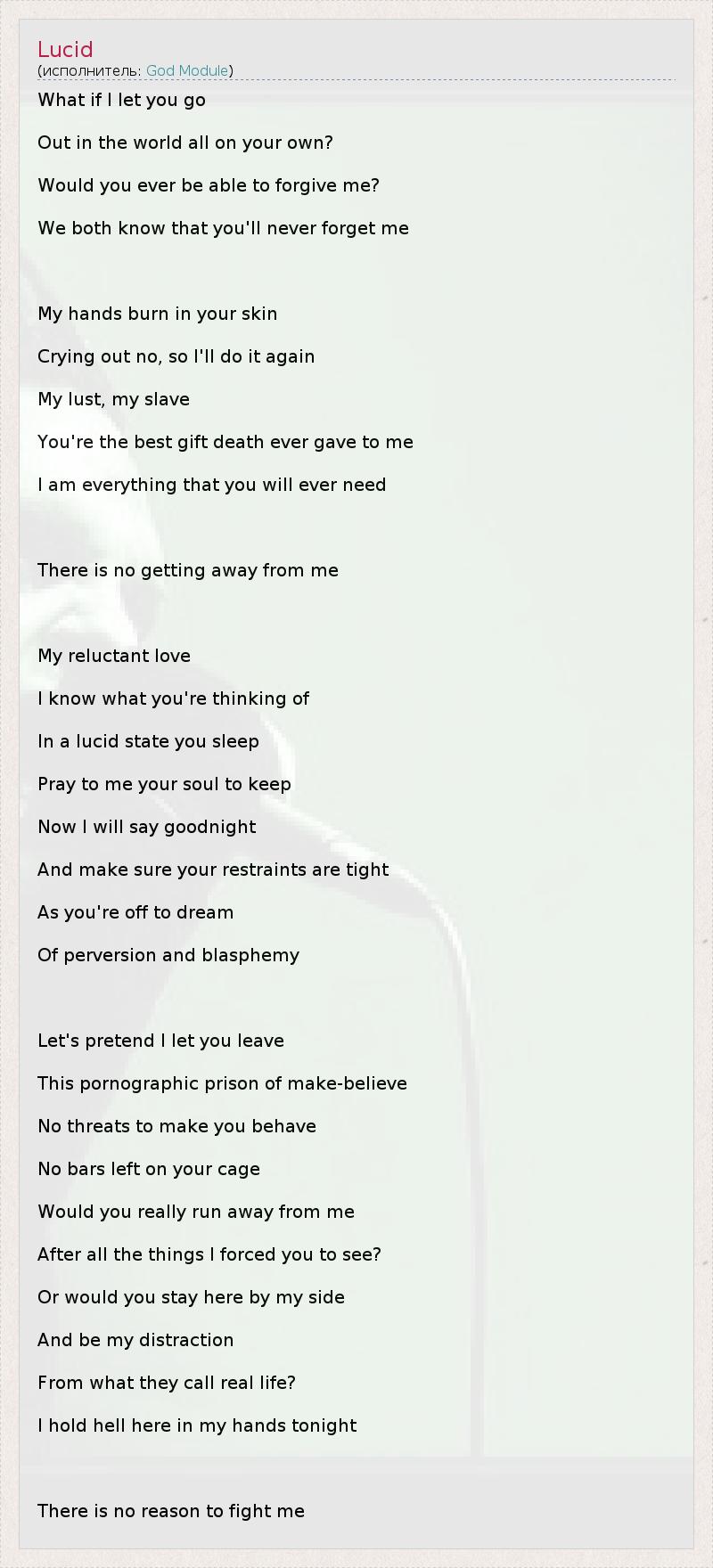This screenshot has height=1568, width=713.
Task: Open the God Module artist link
Action: [x=187, y=70]
